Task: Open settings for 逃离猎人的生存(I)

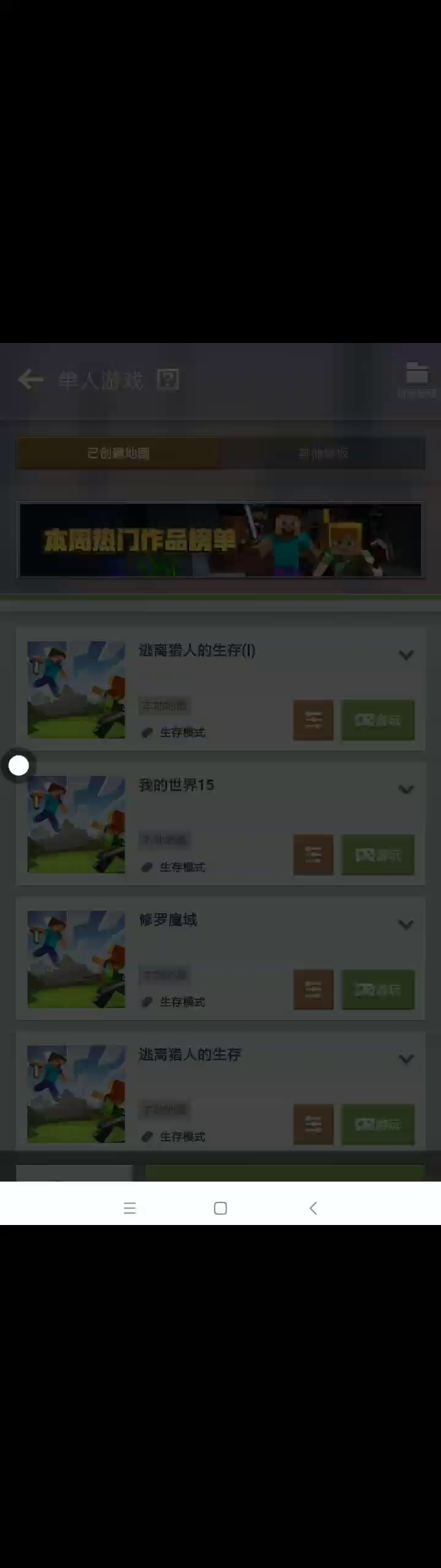Action: tap(313, 720)
